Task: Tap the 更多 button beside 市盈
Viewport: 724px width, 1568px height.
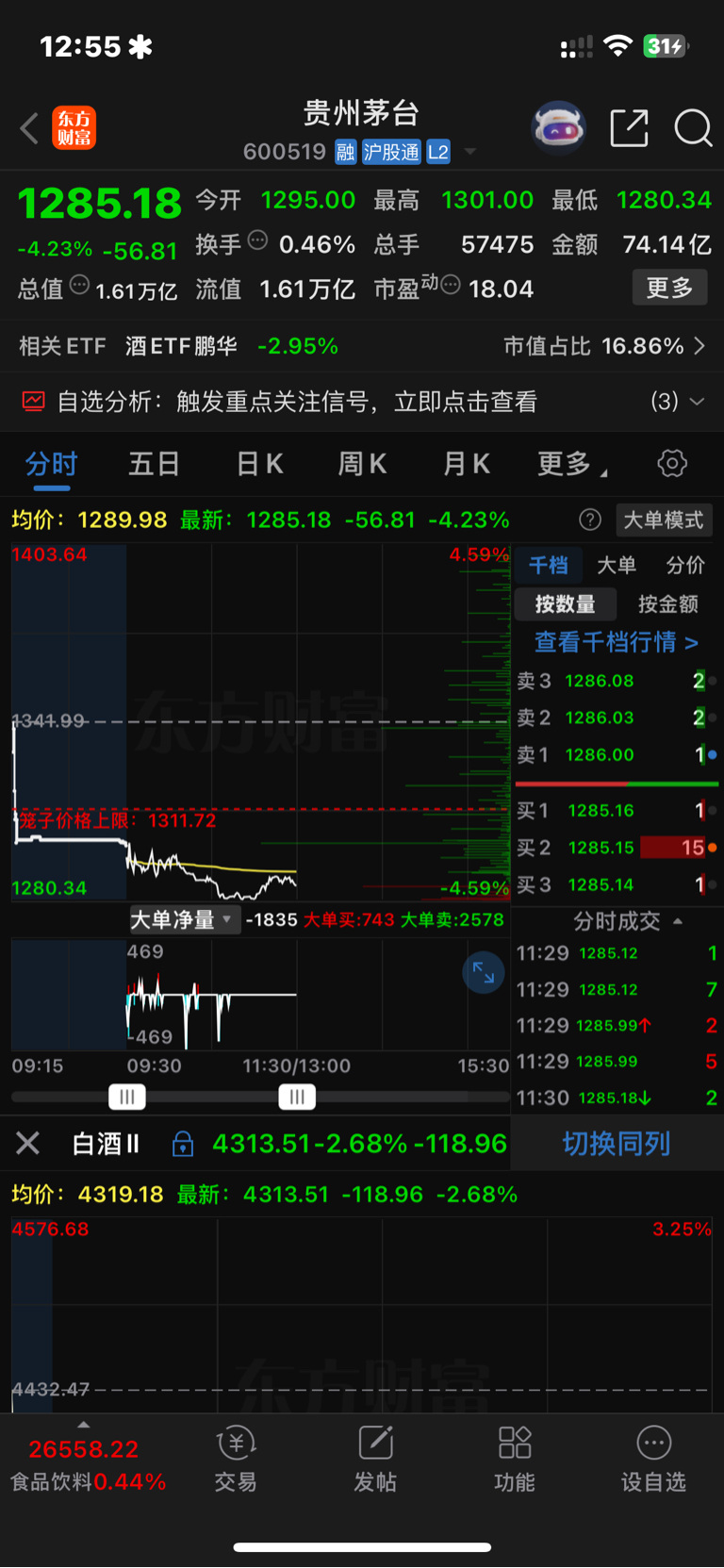Action: pyautogui.click(x=669, y=288)
